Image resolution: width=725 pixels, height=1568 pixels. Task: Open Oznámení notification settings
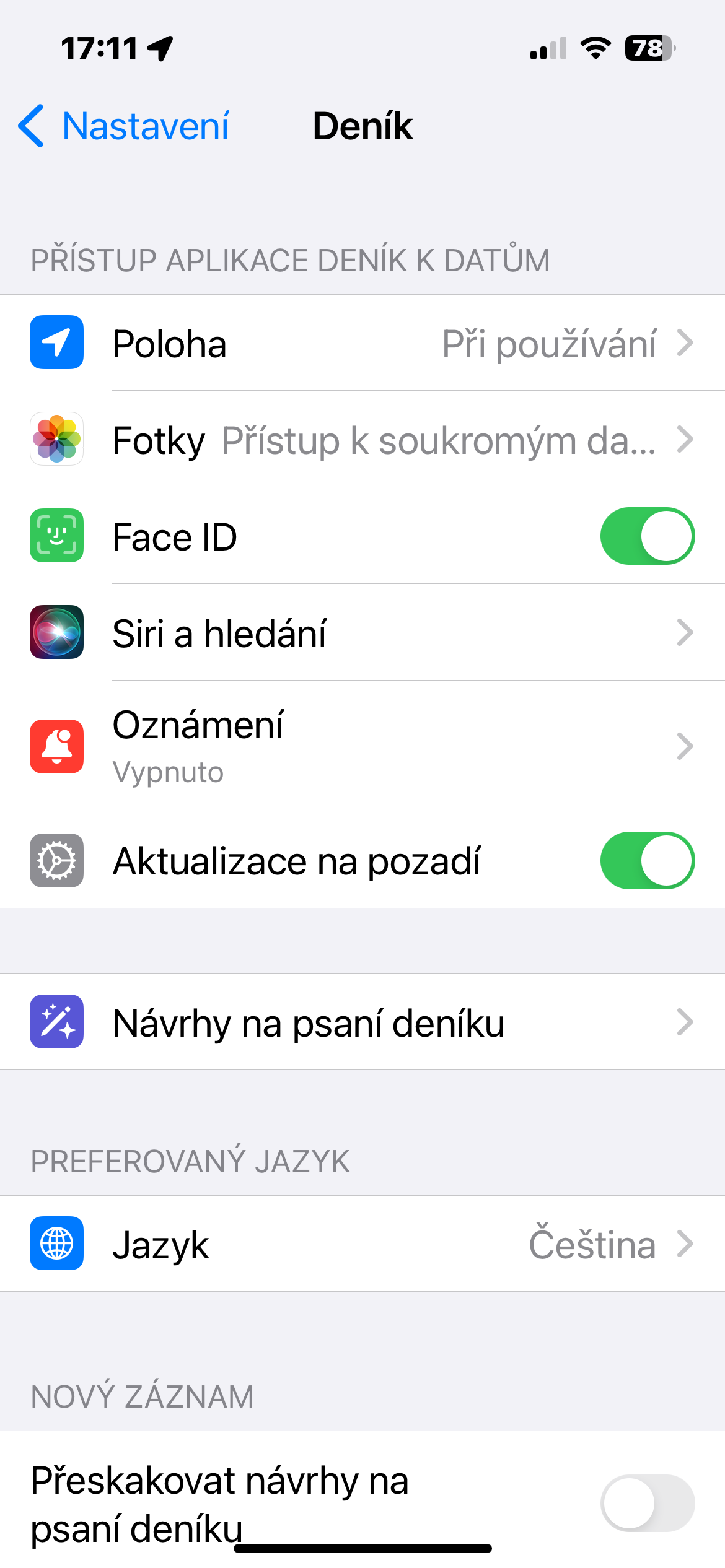[362, 746]
